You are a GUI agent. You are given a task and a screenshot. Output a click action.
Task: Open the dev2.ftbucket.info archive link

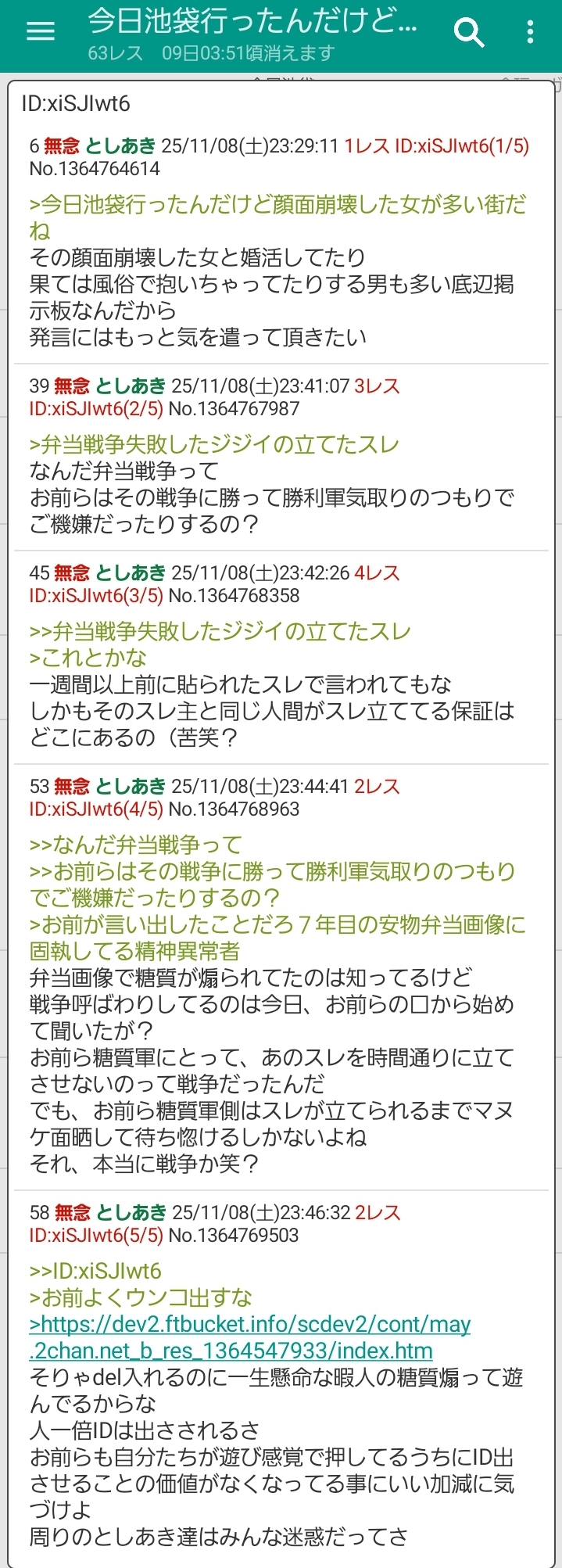coord(250,1337)
